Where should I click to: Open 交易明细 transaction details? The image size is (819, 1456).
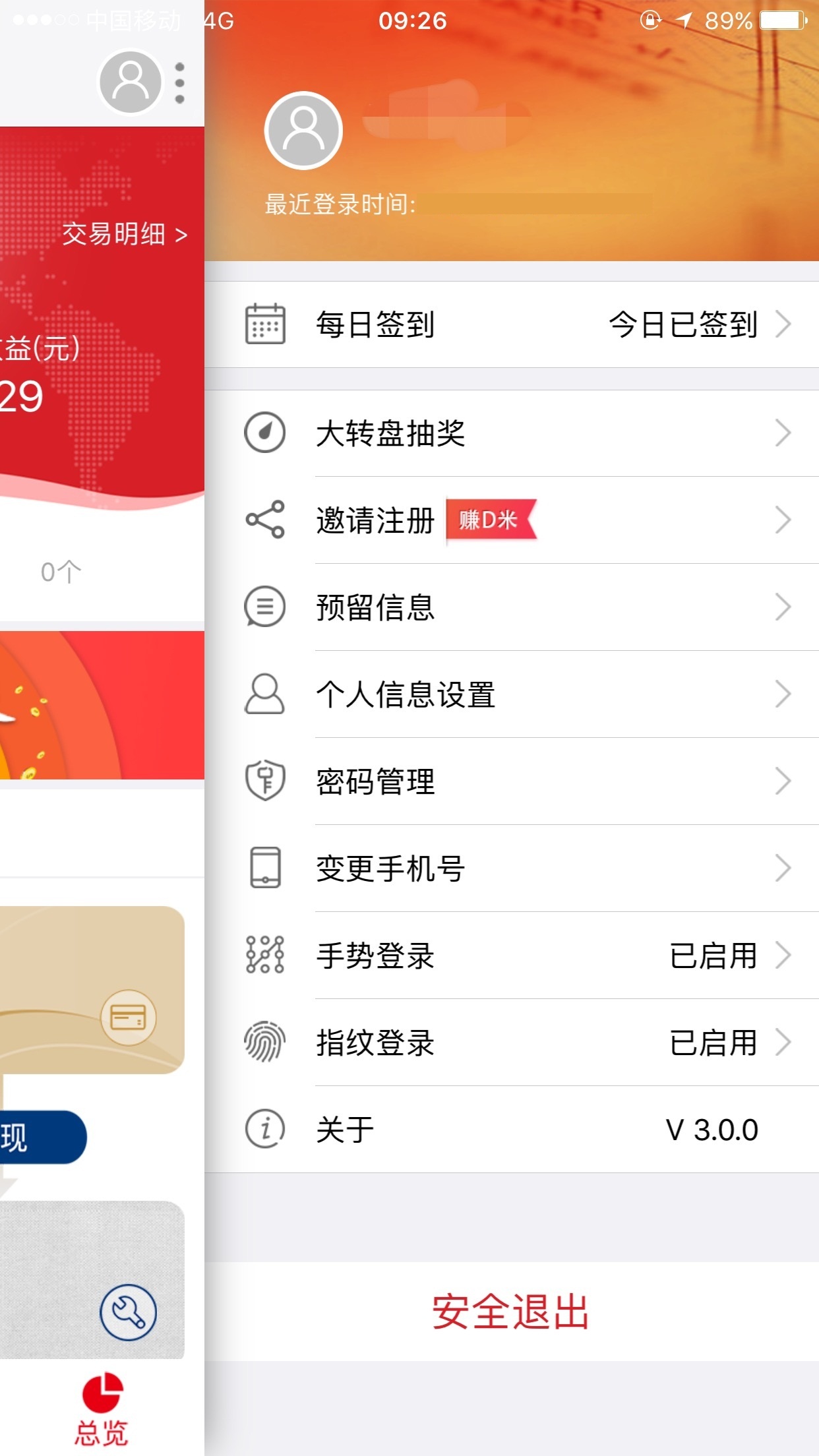pos(125,234)
